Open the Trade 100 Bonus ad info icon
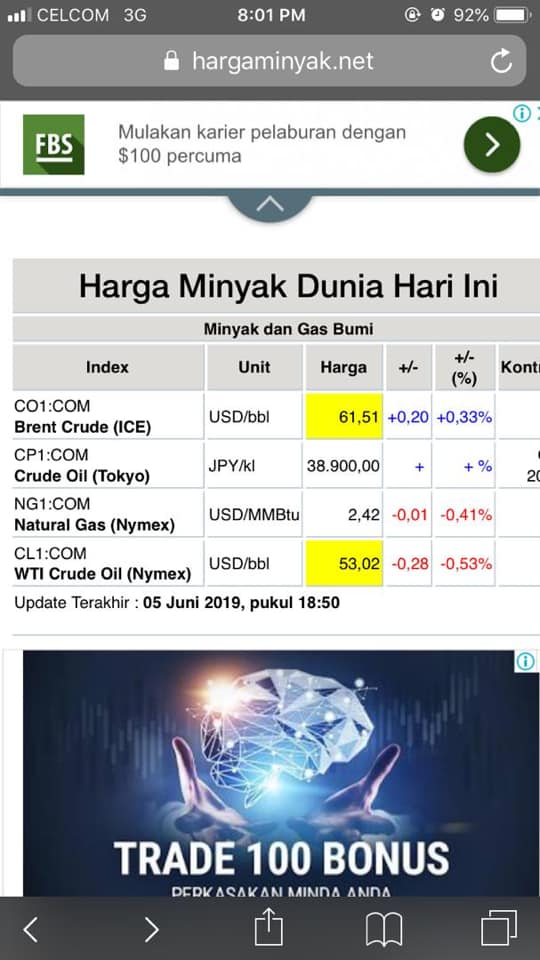Screen dimensions: 540x960 (x=525, y=661)
